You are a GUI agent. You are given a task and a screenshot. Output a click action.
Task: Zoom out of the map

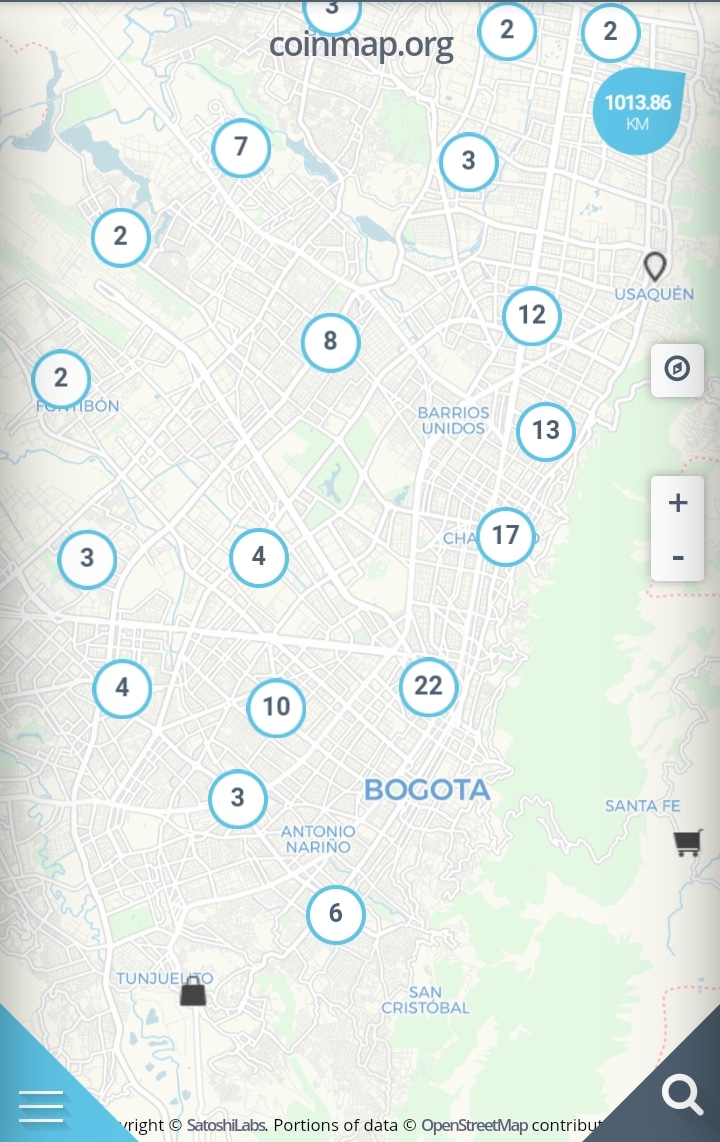pos(678,556)
